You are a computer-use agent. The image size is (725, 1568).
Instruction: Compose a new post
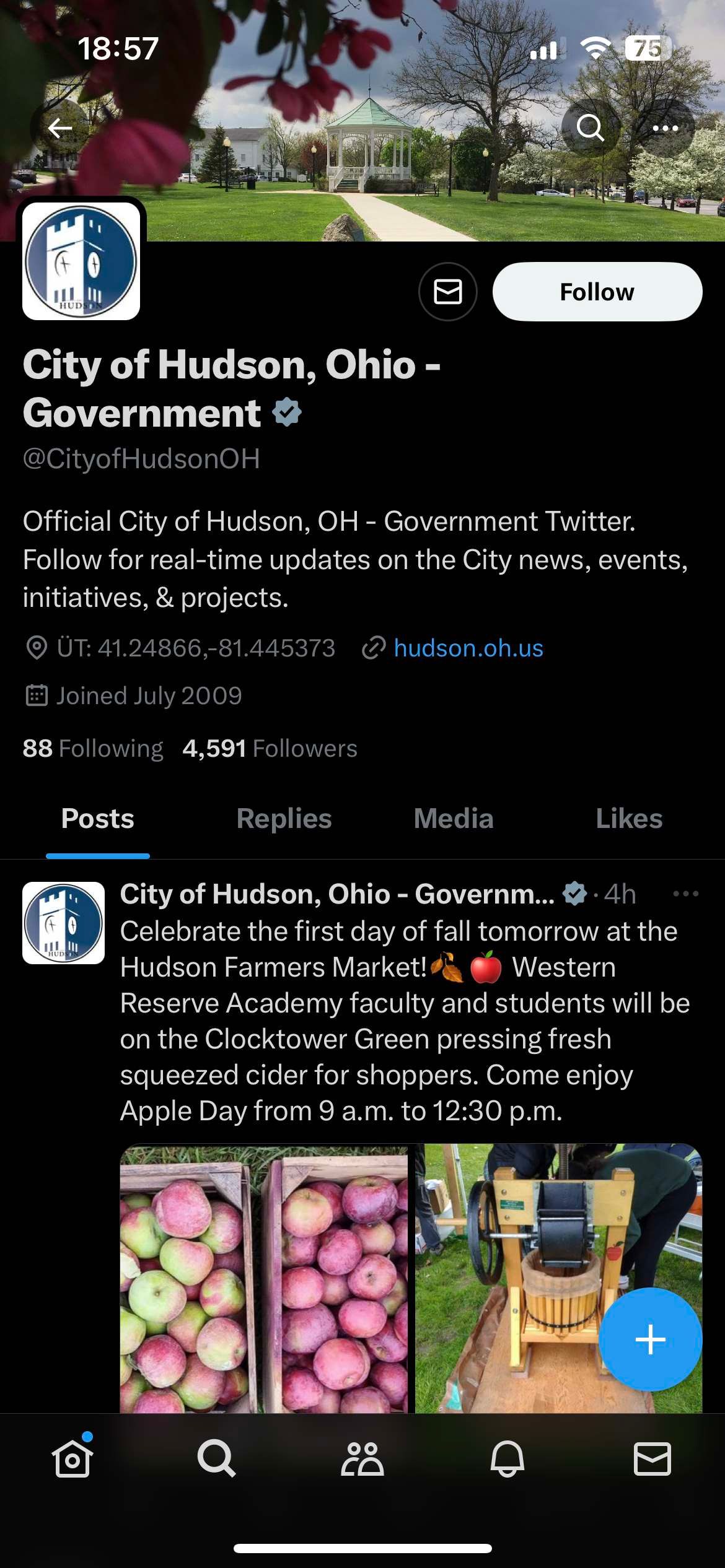[650, 1339]
